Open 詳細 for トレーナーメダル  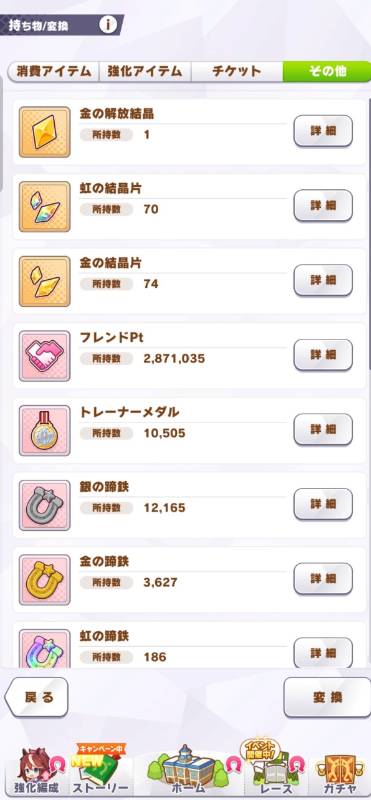coord(323,429)
